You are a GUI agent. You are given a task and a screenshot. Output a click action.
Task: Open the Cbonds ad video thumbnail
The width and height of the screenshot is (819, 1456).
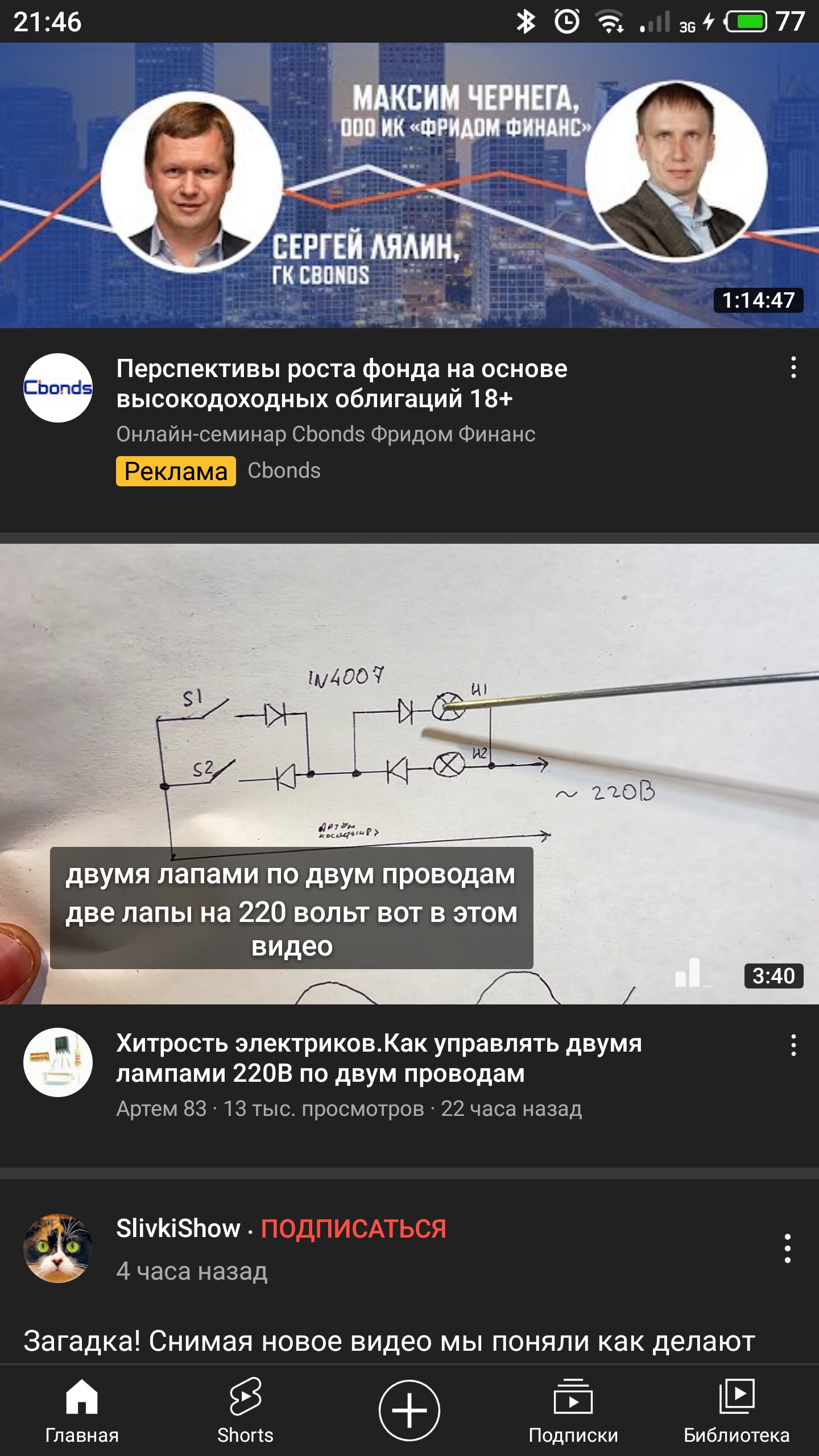tap(409, 185)
